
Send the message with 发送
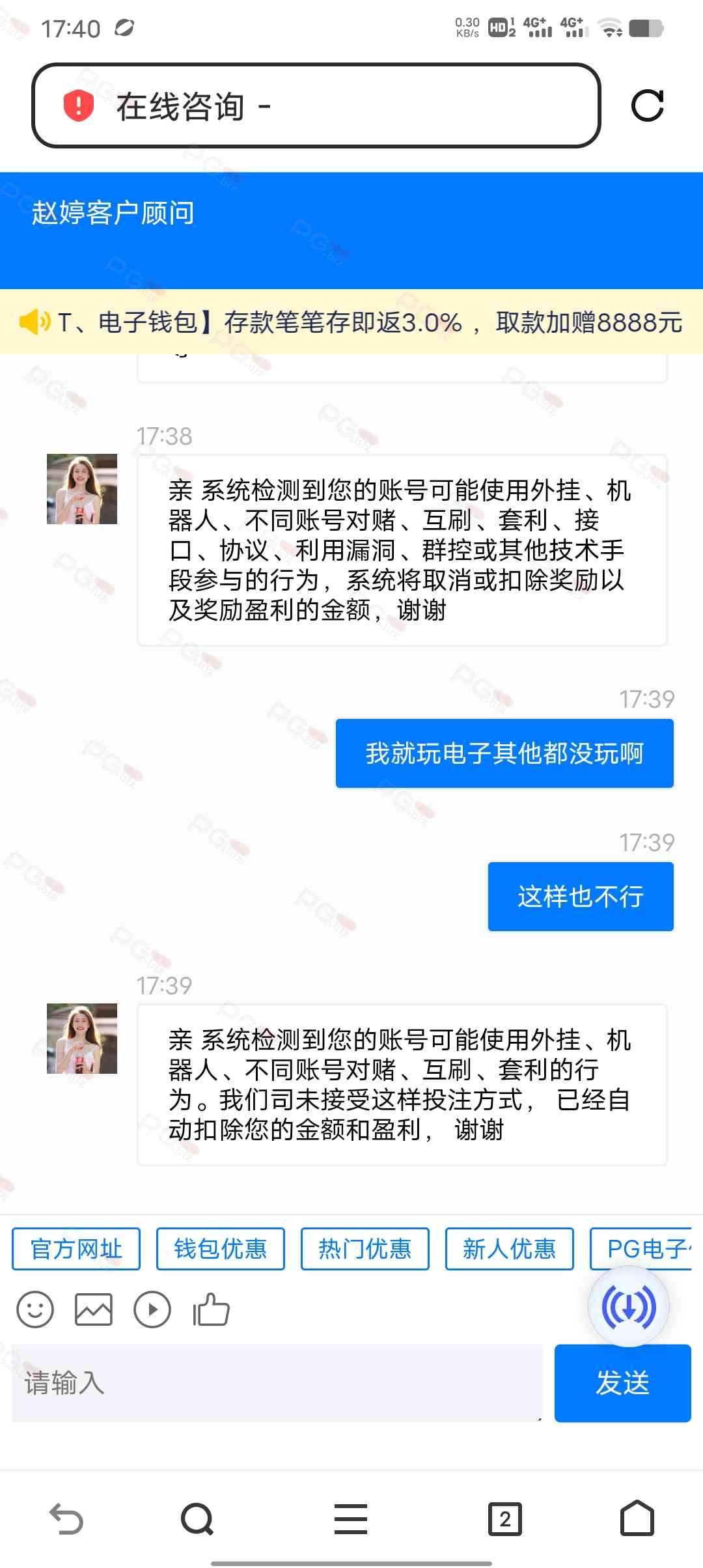coord(622,1382)
